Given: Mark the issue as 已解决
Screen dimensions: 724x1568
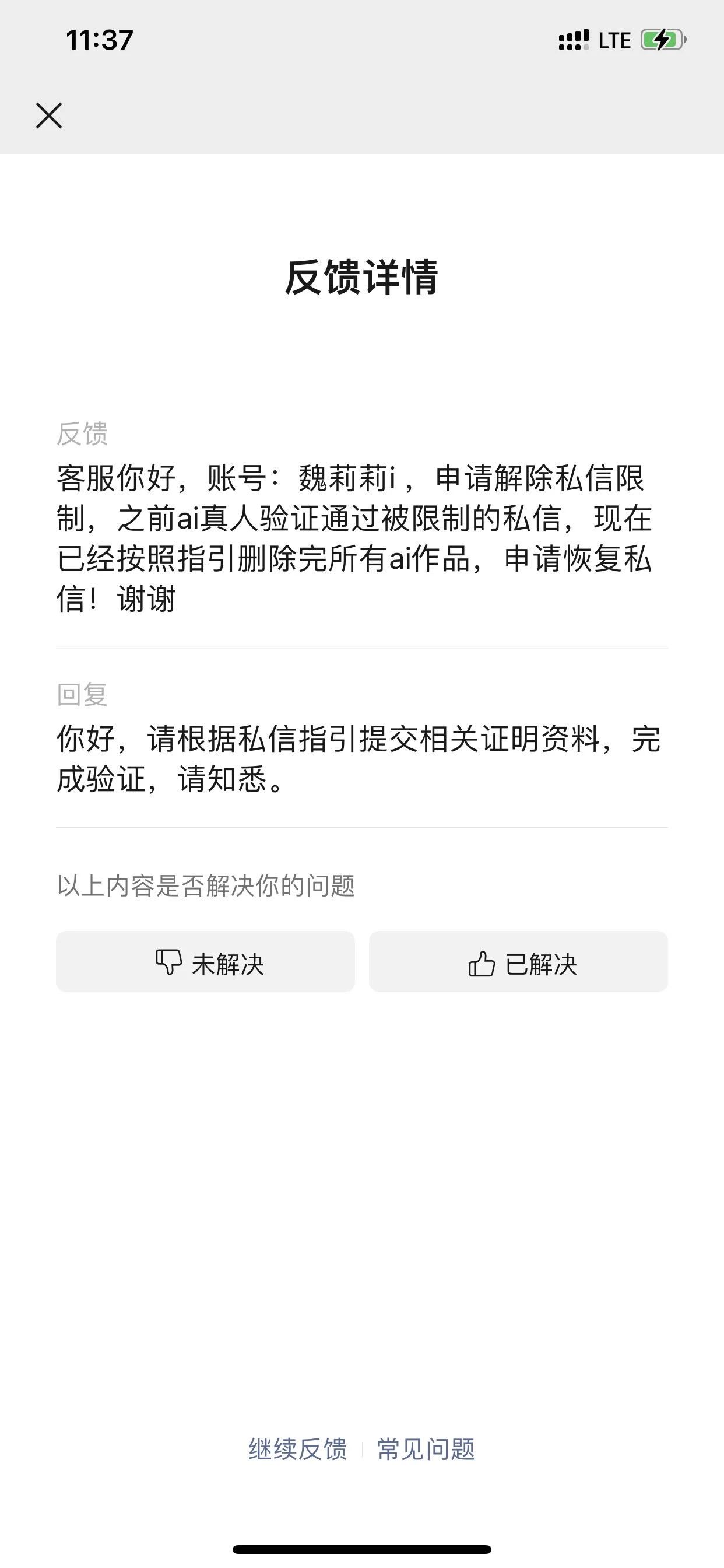Looking at the screenshot, I should 518,961.
